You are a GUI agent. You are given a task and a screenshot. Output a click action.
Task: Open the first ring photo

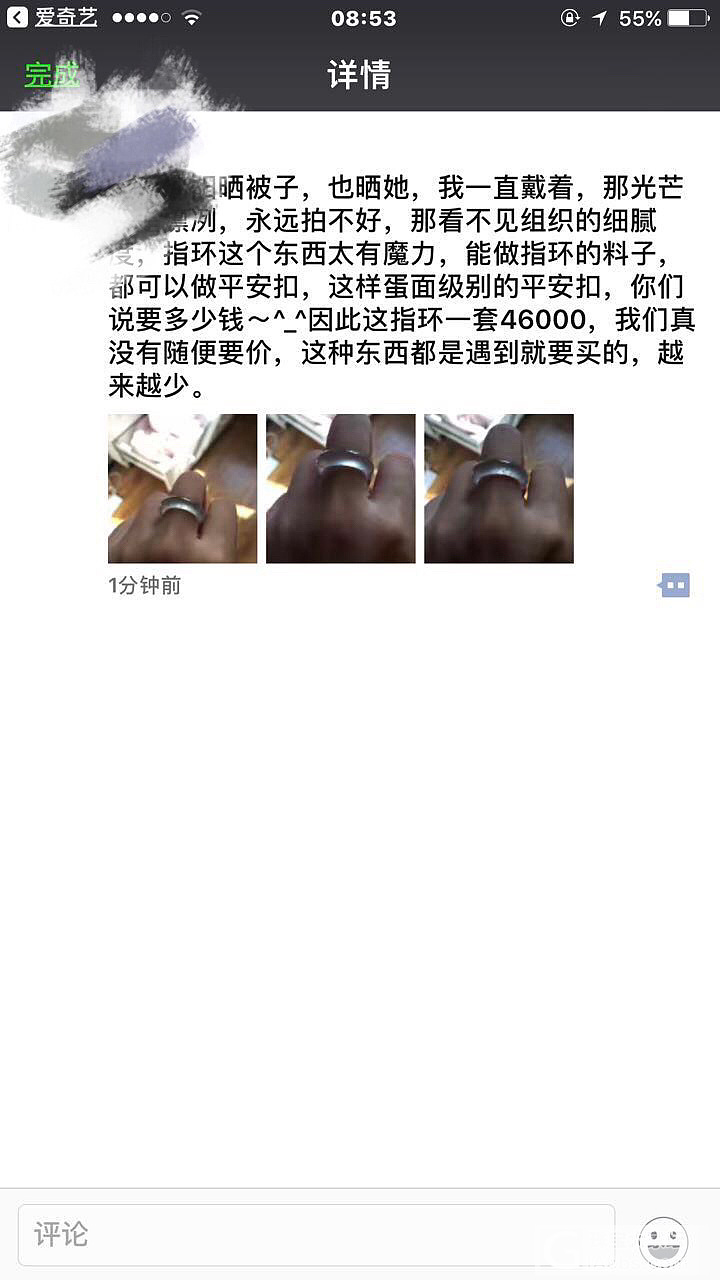182,489
